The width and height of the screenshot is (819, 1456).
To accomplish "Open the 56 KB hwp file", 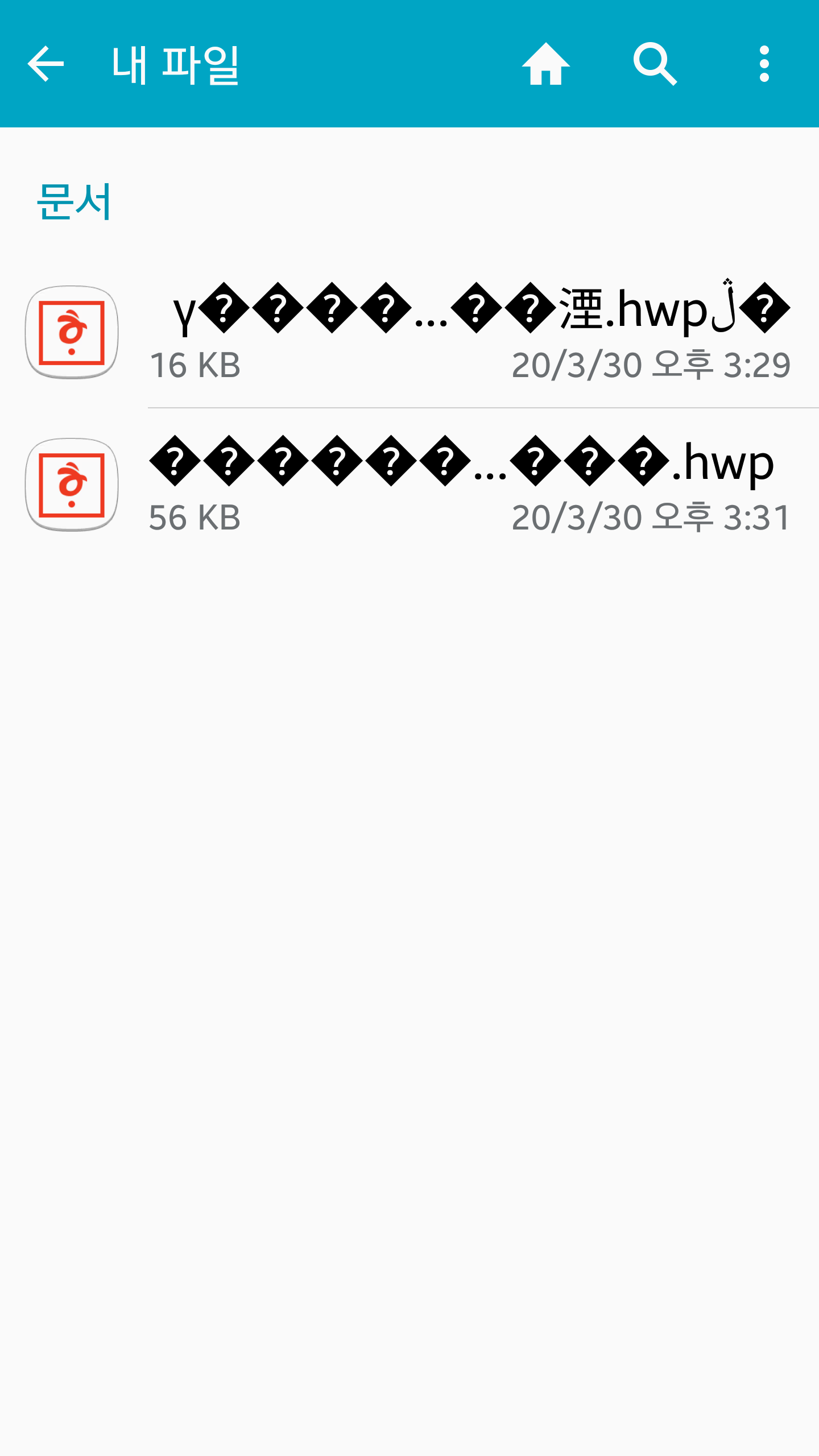I will pos(409,485).
